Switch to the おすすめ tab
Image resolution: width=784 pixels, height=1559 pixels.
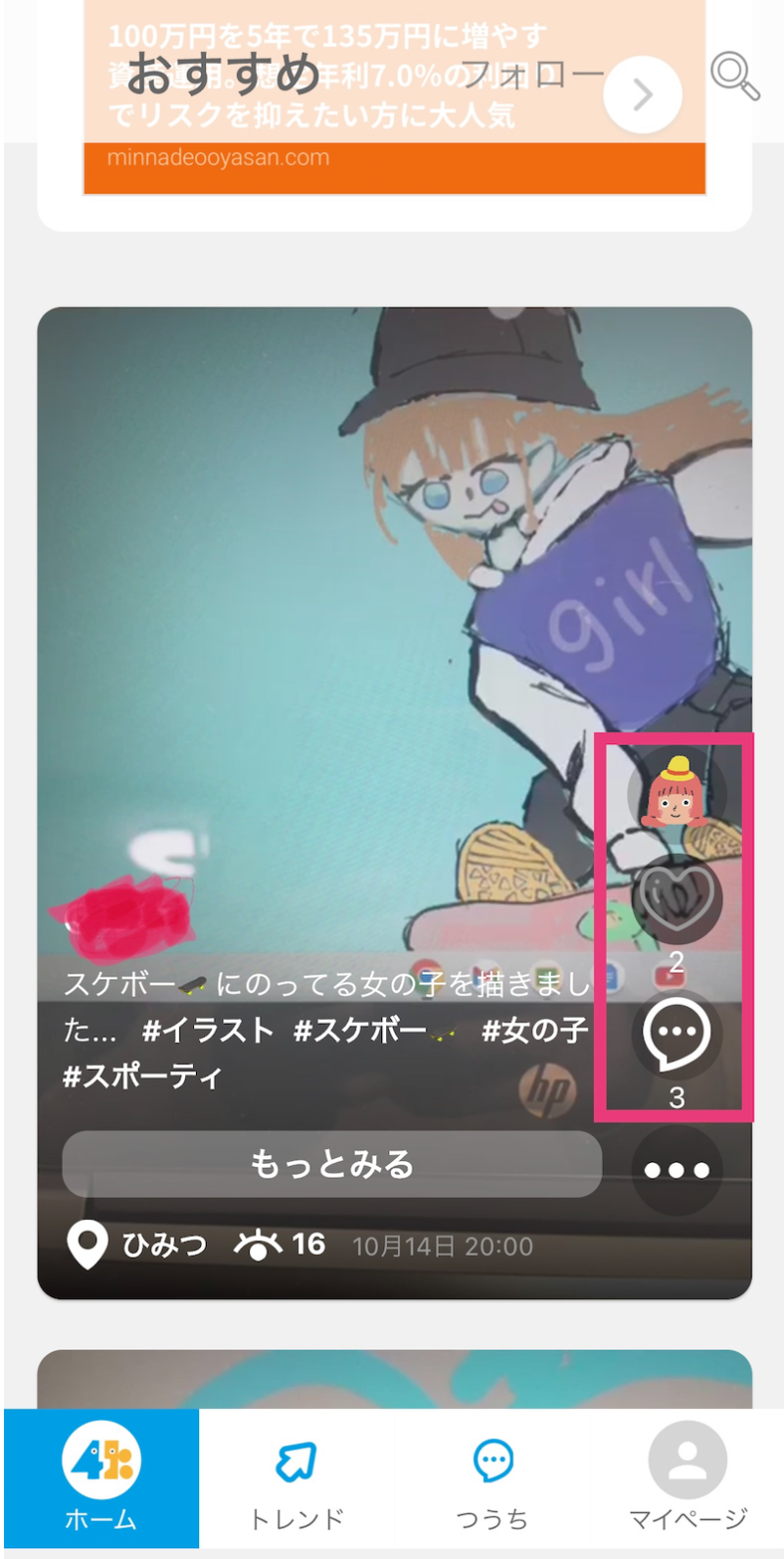(x=222, y=75)
